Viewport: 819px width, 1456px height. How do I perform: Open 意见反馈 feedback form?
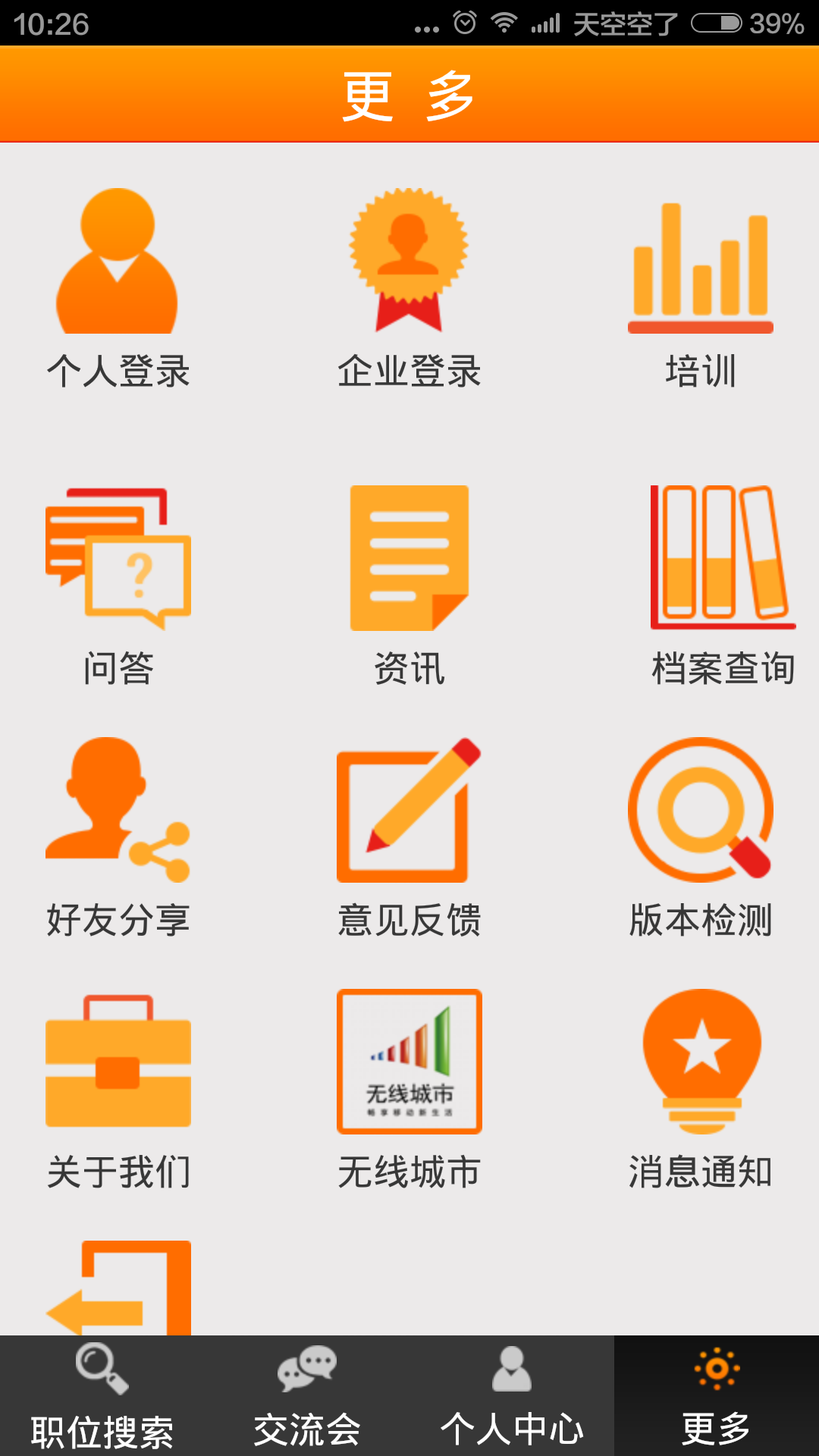point(409,834)
